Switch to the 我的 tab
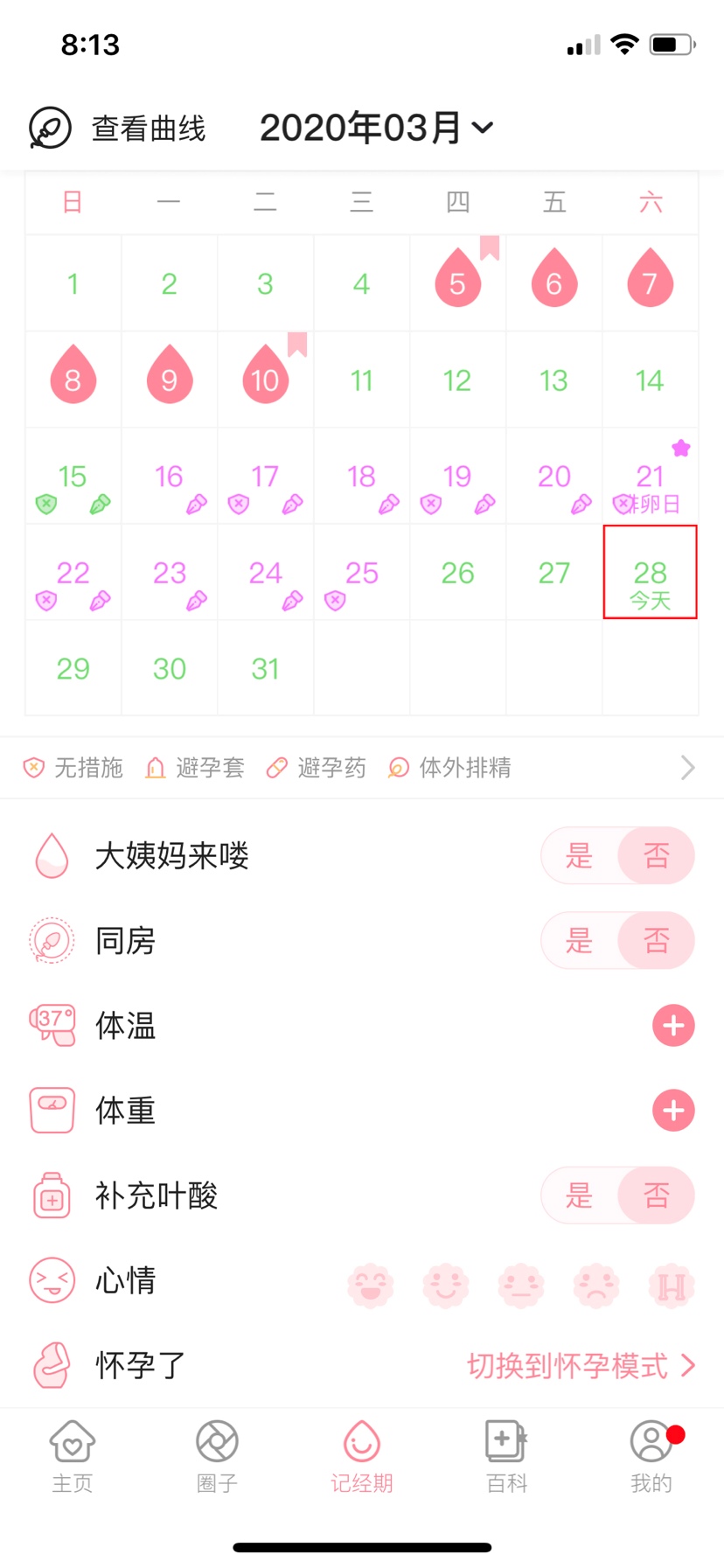 [x=651, y=1456]
